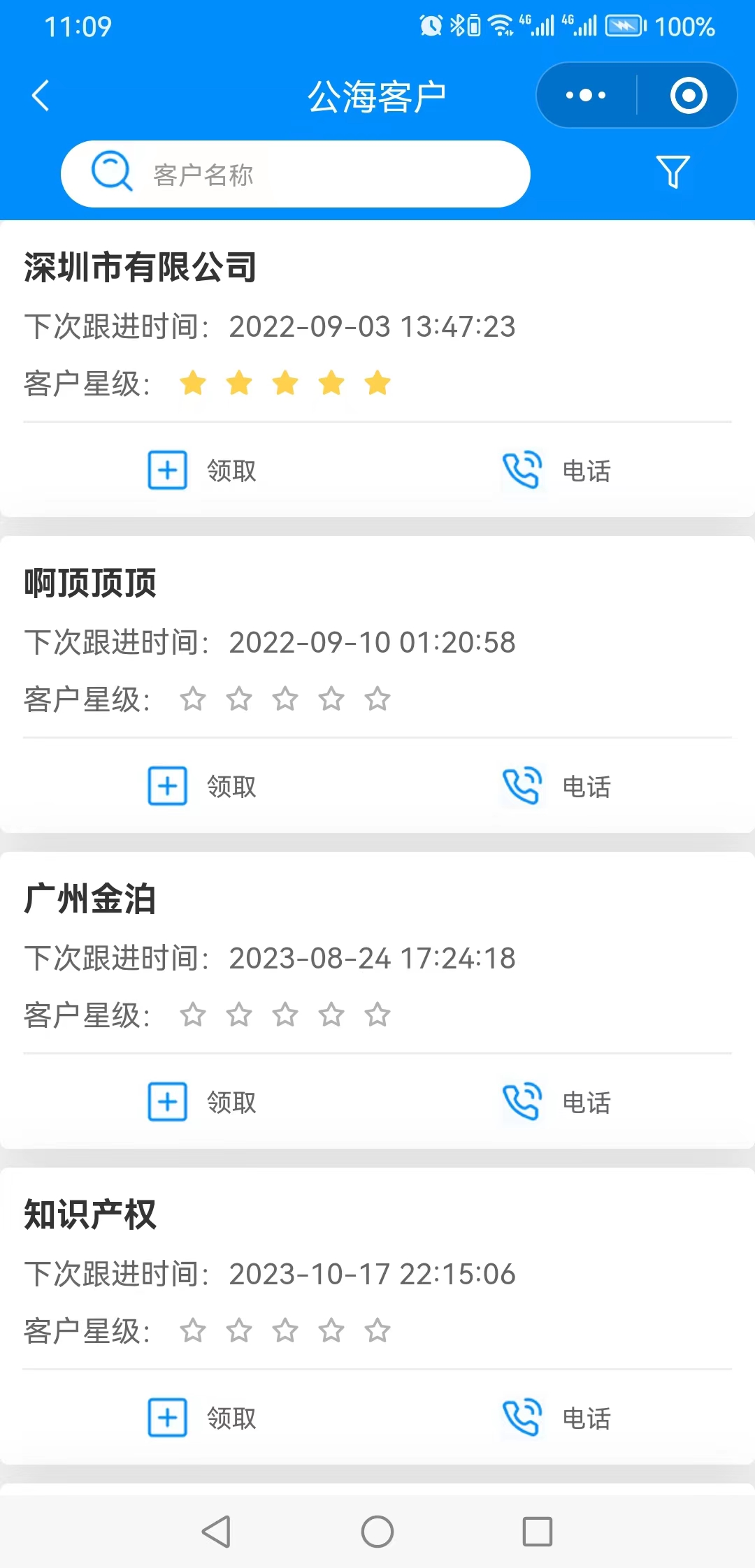755x1568 pixels.
Task: Tap 领取 for 啊顶顶顶
Action: (x=203, y=786)
